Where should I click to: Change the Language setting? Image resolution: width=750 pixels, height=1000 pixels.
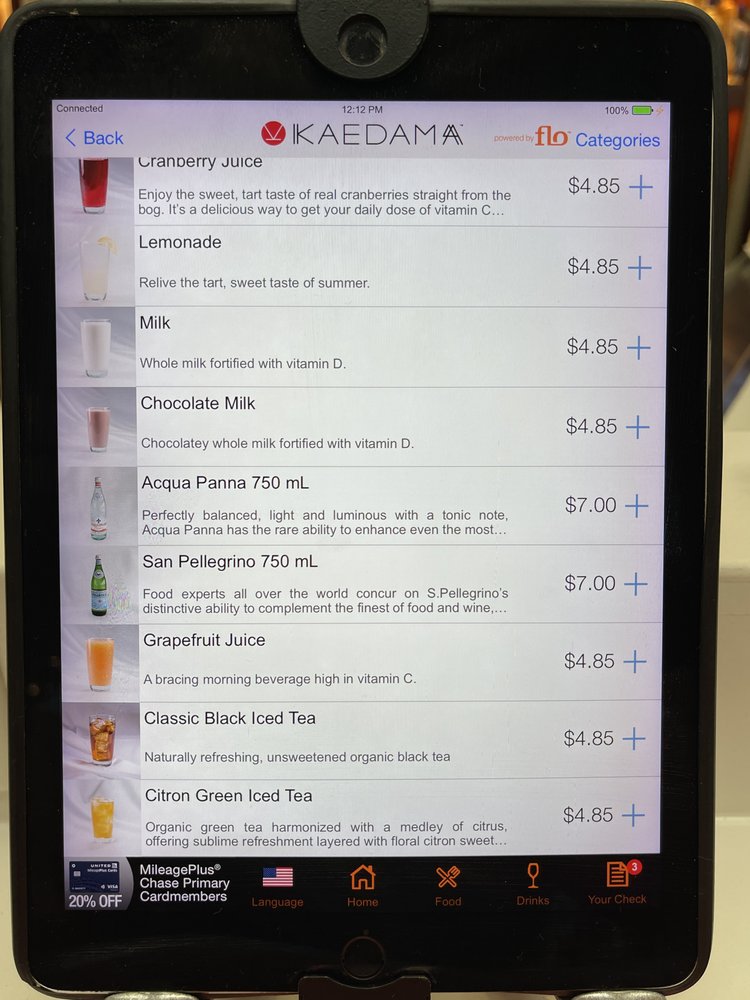277,885
